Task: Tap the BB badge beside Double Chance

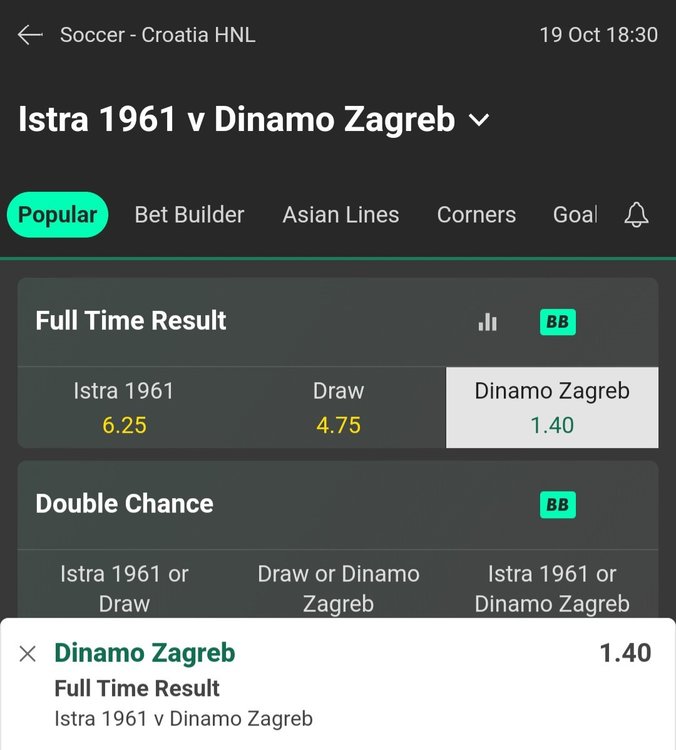Action: (x=557, y=505)
